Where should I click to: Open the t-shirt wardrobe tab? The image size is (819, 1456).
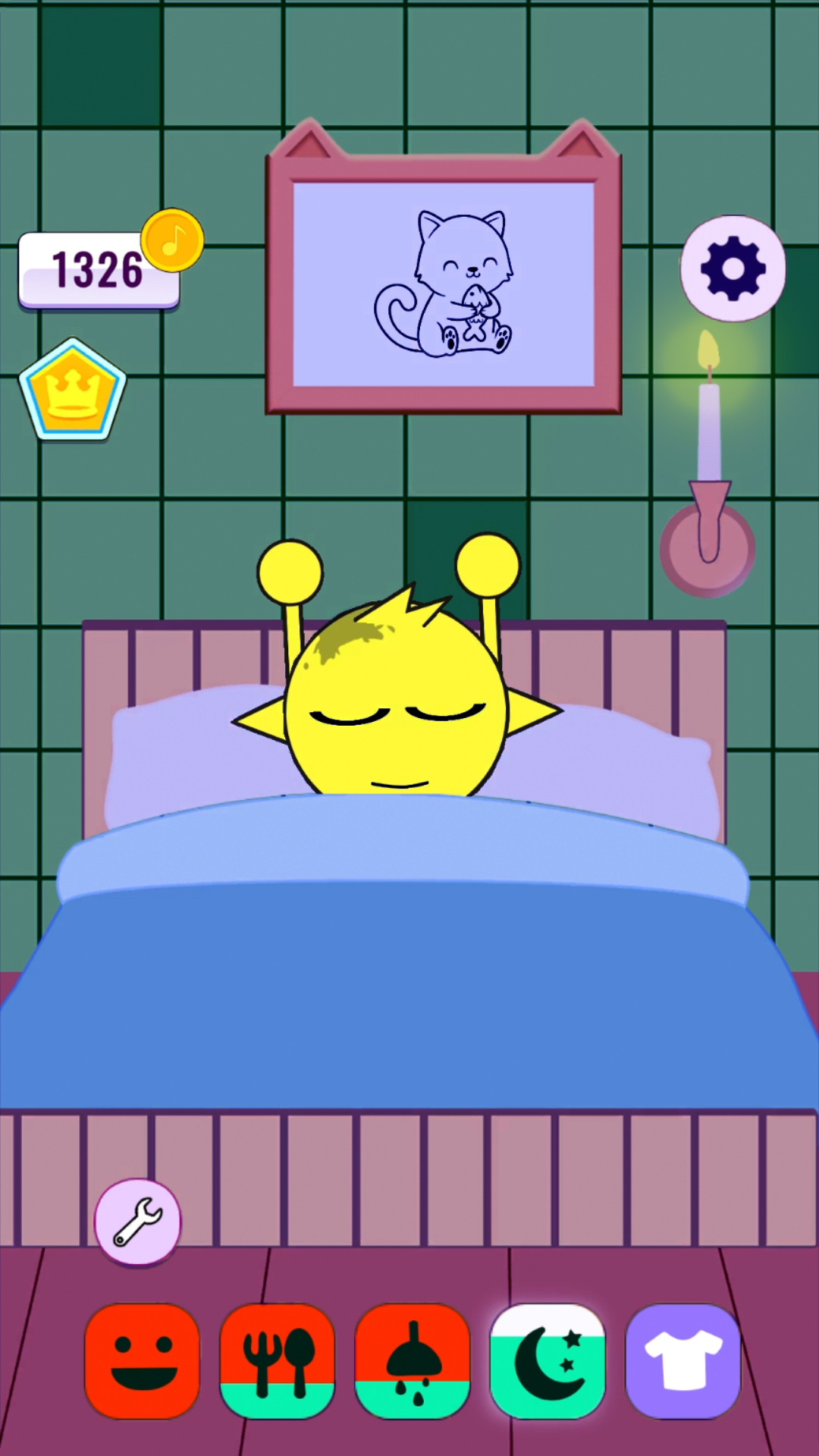[683, 1361]
